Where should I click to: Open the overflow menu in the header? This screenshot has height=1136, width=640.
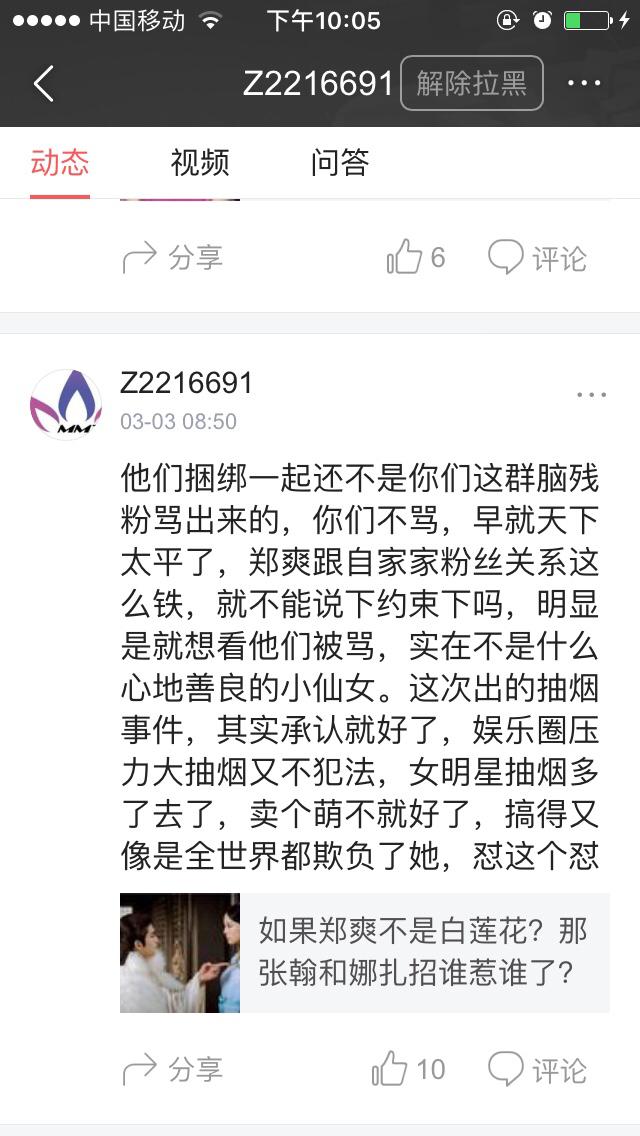584,84
